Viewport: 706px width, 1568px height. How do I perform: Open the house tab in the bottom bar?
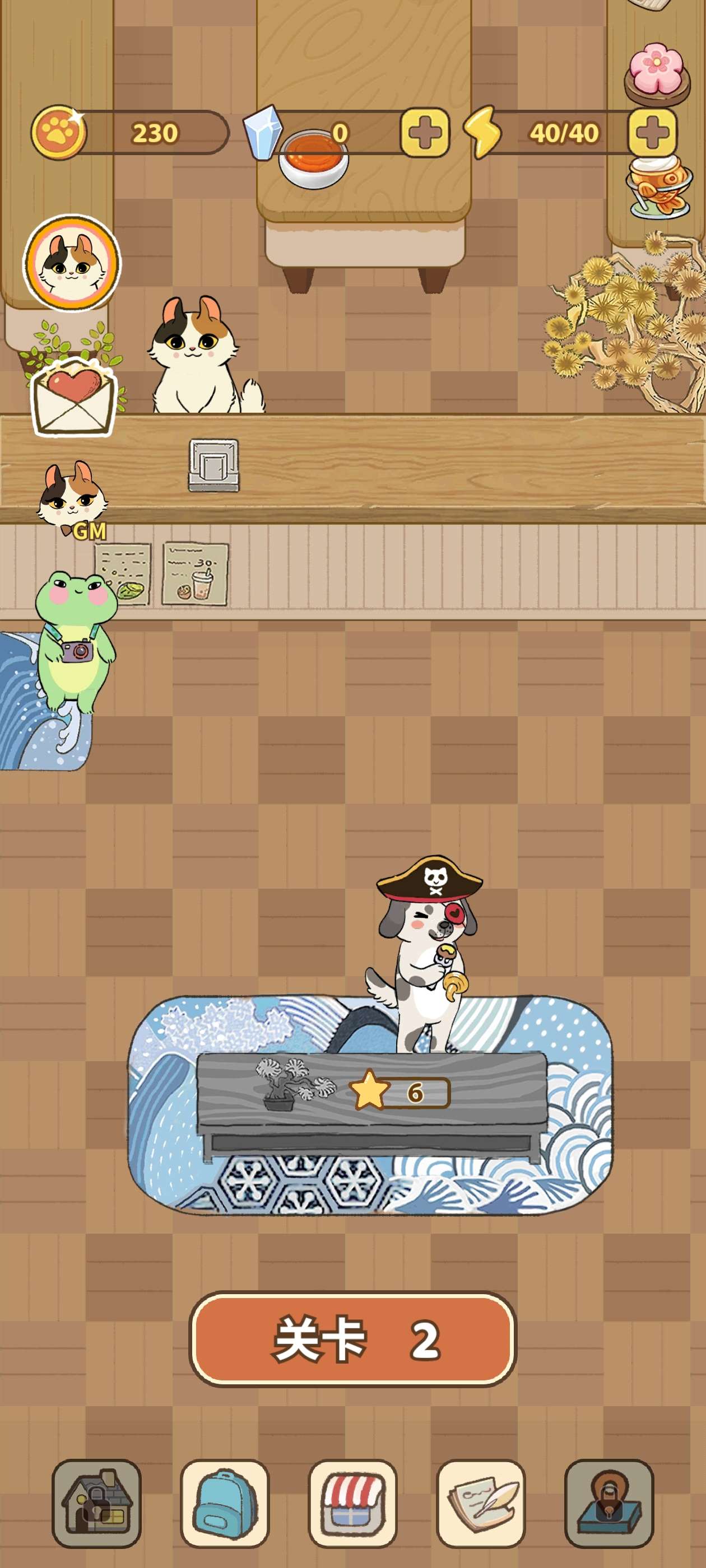point(96,1503)
